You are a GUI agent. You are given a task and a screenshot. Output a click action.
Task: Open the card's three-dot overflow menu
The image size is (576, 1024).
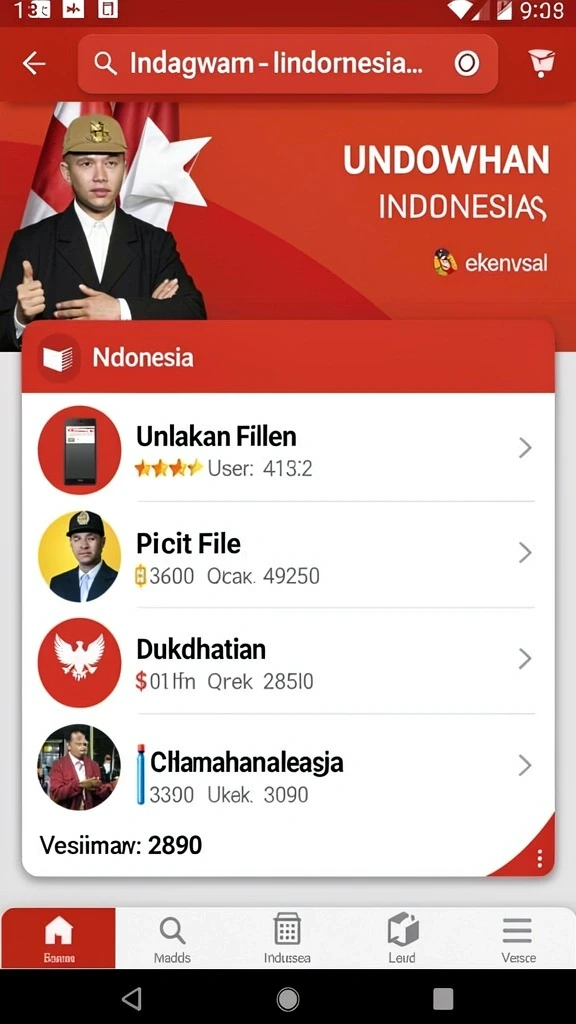tap(539, 858)
